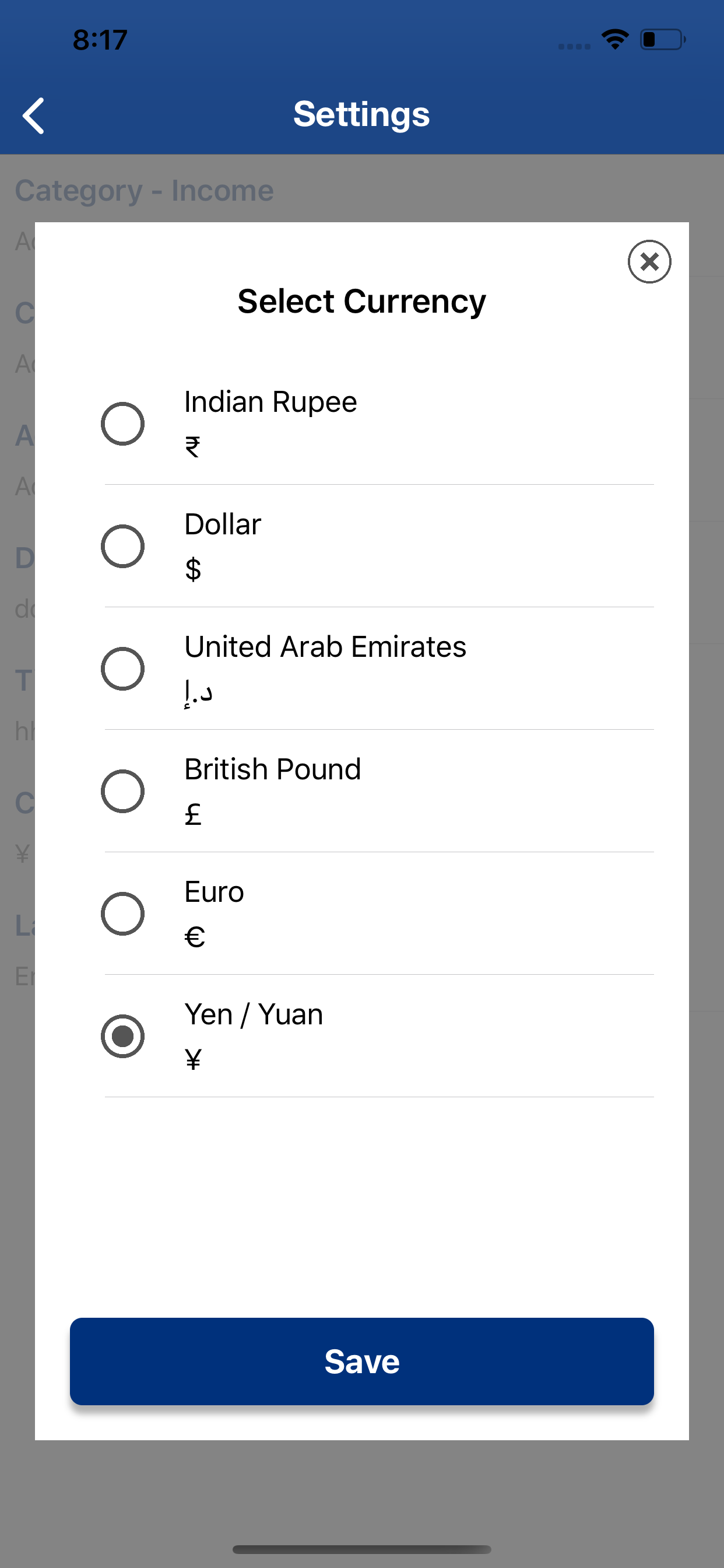Select Indian Rupee as currency
The image size is (724, 1568).
click(x=122, y=423)
